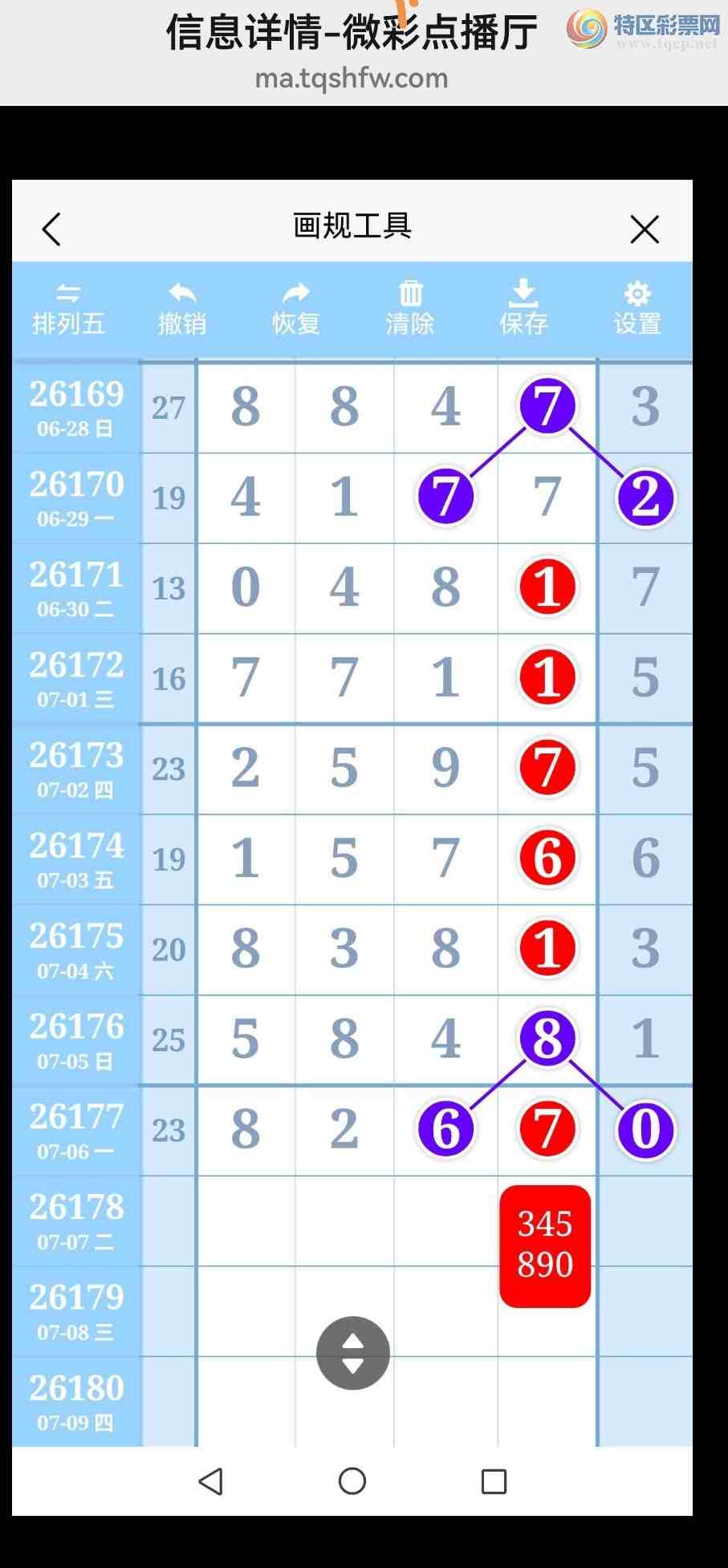The image size is (728, 1568).
Task: Go back using the top-left arrow
Action: click(x=51, y=230)
